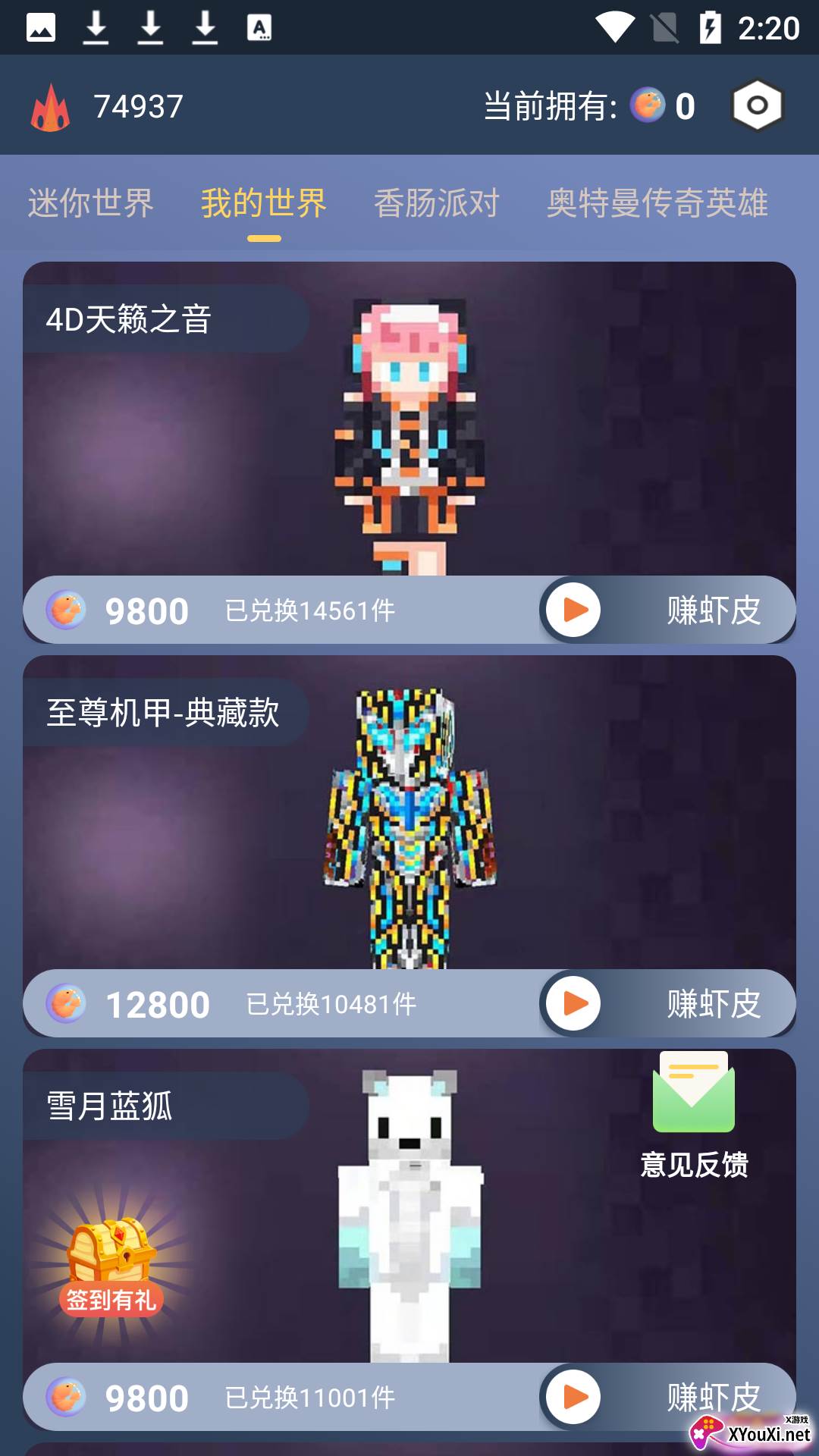Switch to the 迷你世界 tab

pyautogui.click(x=90, y=203)
